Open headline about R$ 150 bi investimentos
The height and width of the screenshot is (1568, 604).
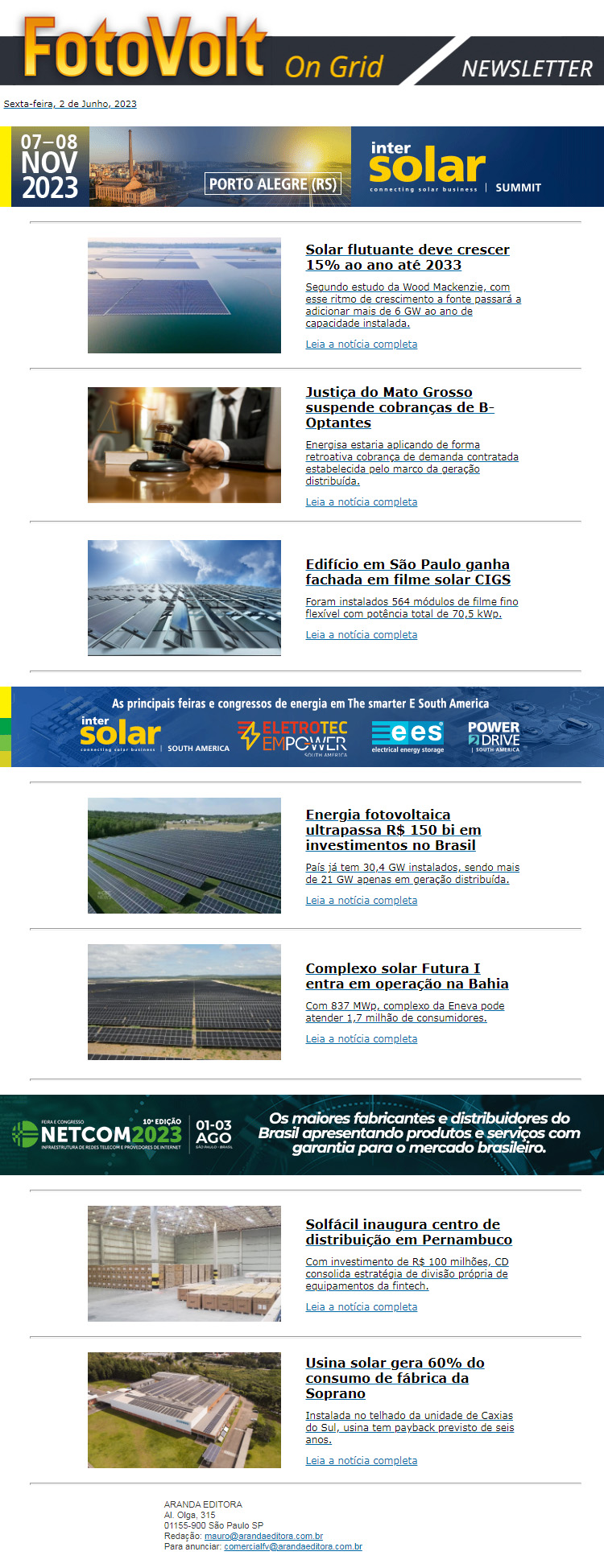(x=393, y=830)
